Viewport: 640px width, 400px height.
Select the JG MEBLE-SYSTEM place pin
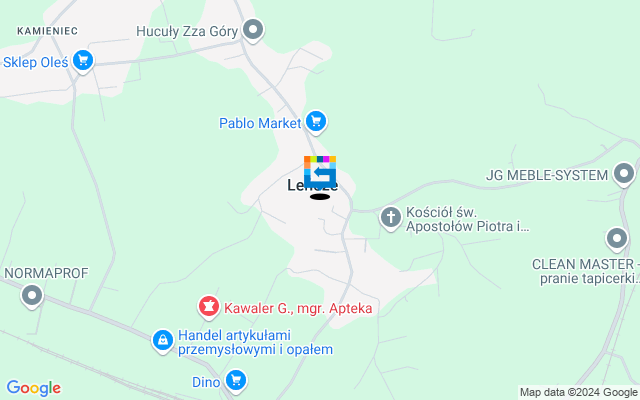click(625, 175)
